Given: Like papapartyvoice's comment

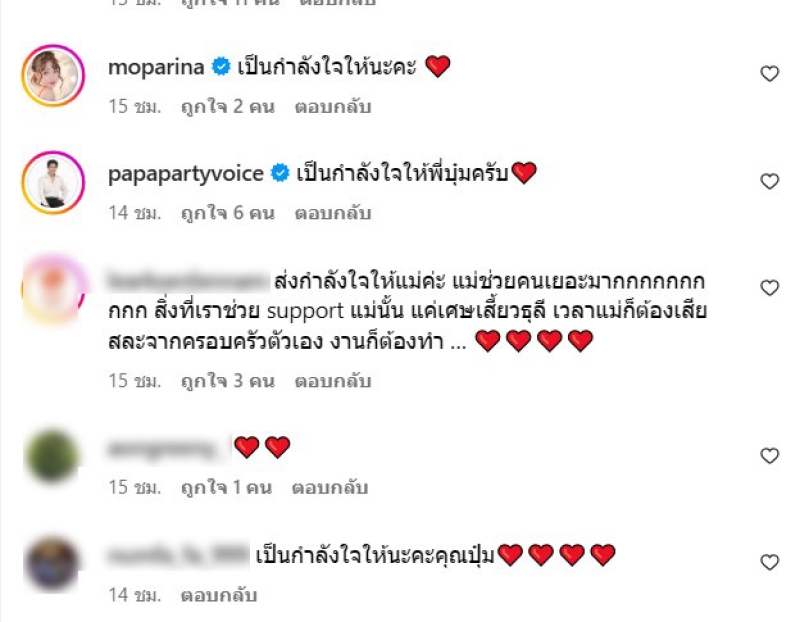Looking at the screenshot, I should click(769, 181).
